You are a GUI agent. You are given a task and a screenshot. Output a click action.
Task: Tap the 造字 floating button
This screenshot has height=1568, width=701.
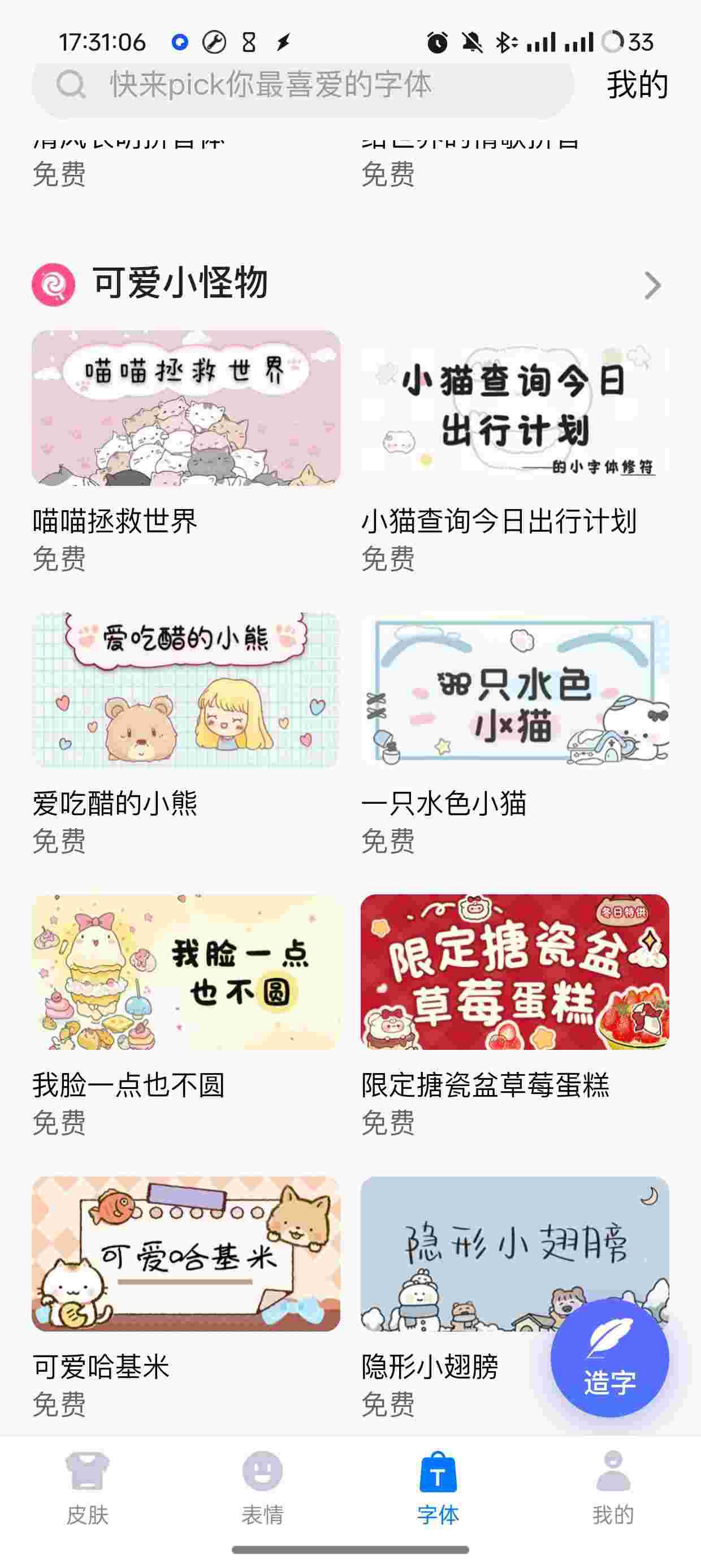pos(609,1358)
